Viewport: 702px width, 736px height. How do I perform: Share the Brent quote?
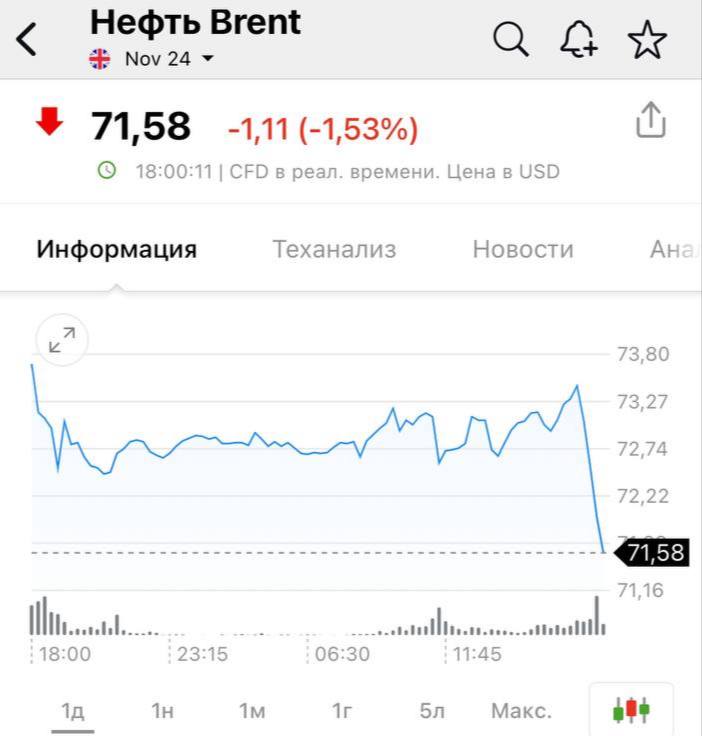point(650,121)
